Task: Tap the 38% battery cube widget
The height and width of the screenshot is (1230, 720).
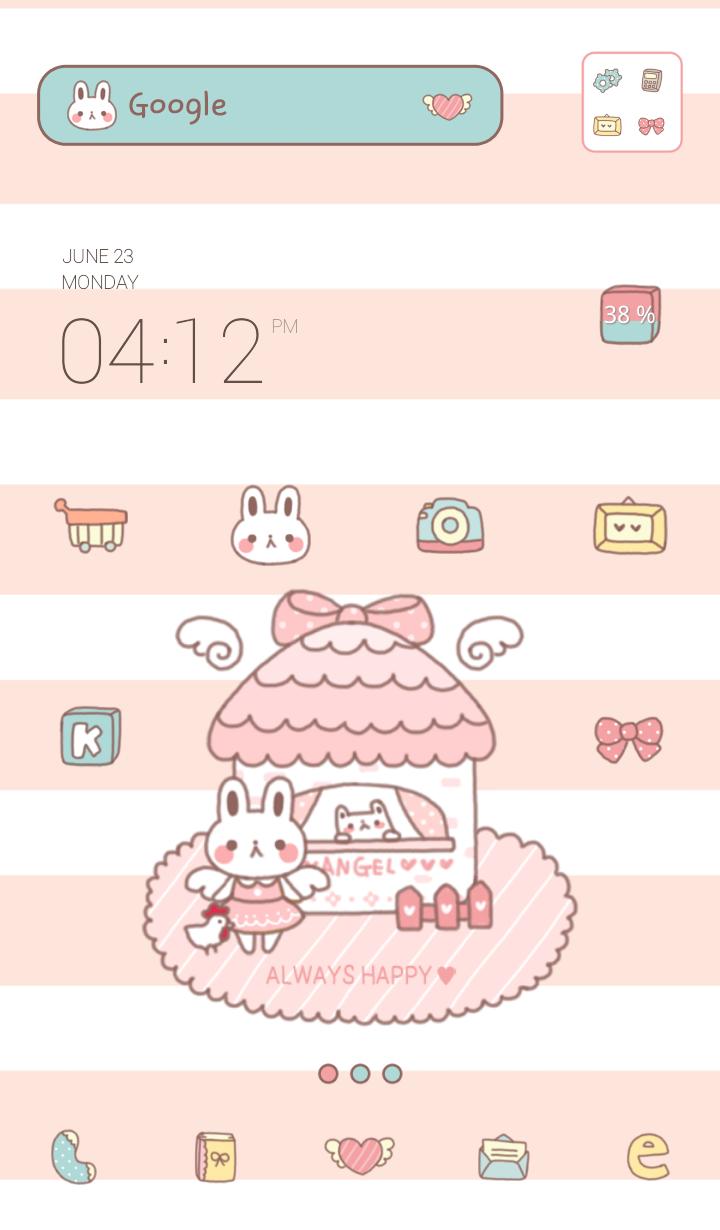Action: [x=630, y=315]
